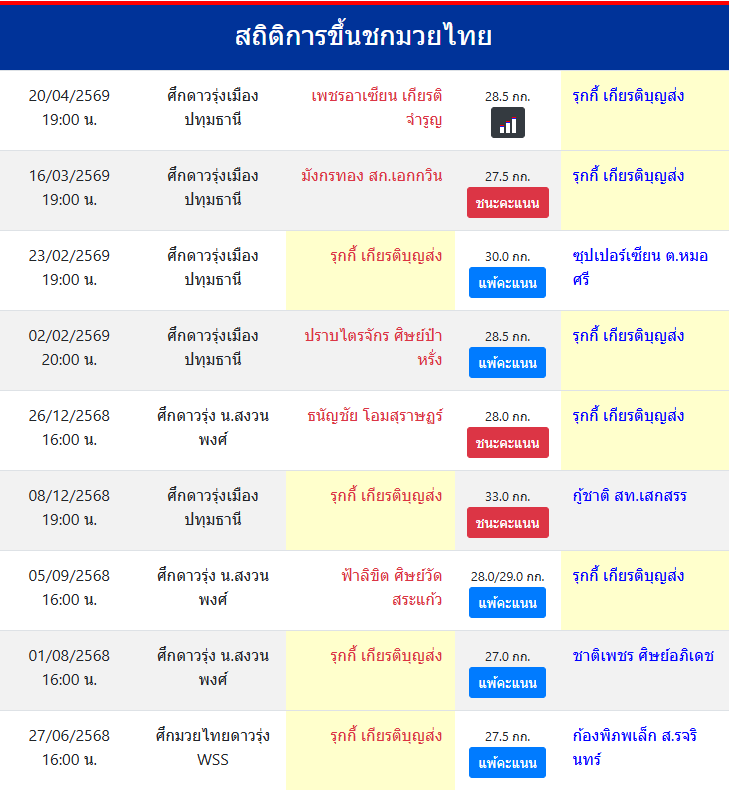Tap ชนะคะแนน result for the 08/12/2568 fight

[507, 523]
